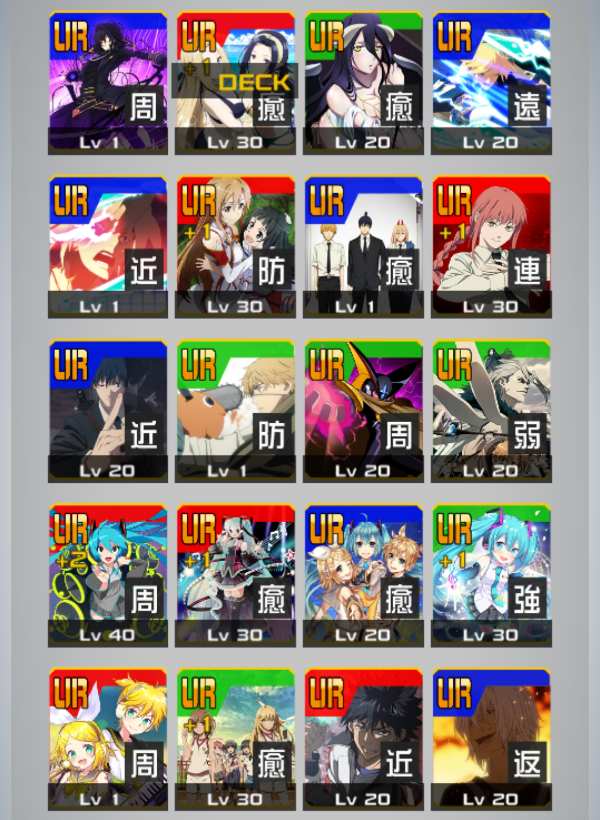Select the 遠 card at Lv 20
The height and width of the screenshot is (820, 600).
pyautogui.click(x=491, y=83)
